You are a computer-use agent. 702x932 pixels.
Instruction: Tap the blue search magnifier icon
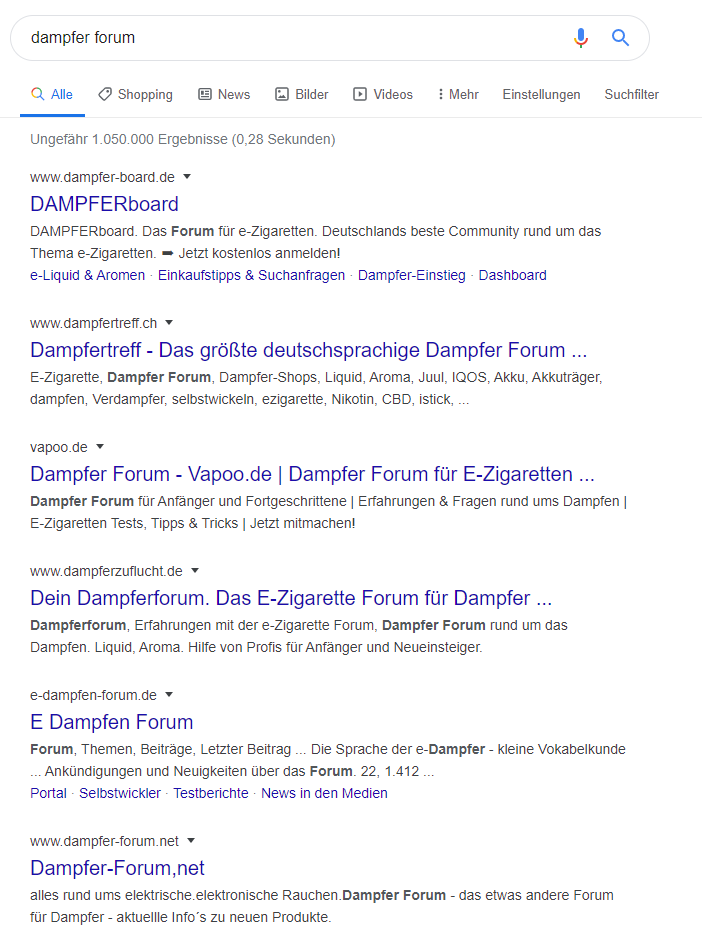(620, 38)
